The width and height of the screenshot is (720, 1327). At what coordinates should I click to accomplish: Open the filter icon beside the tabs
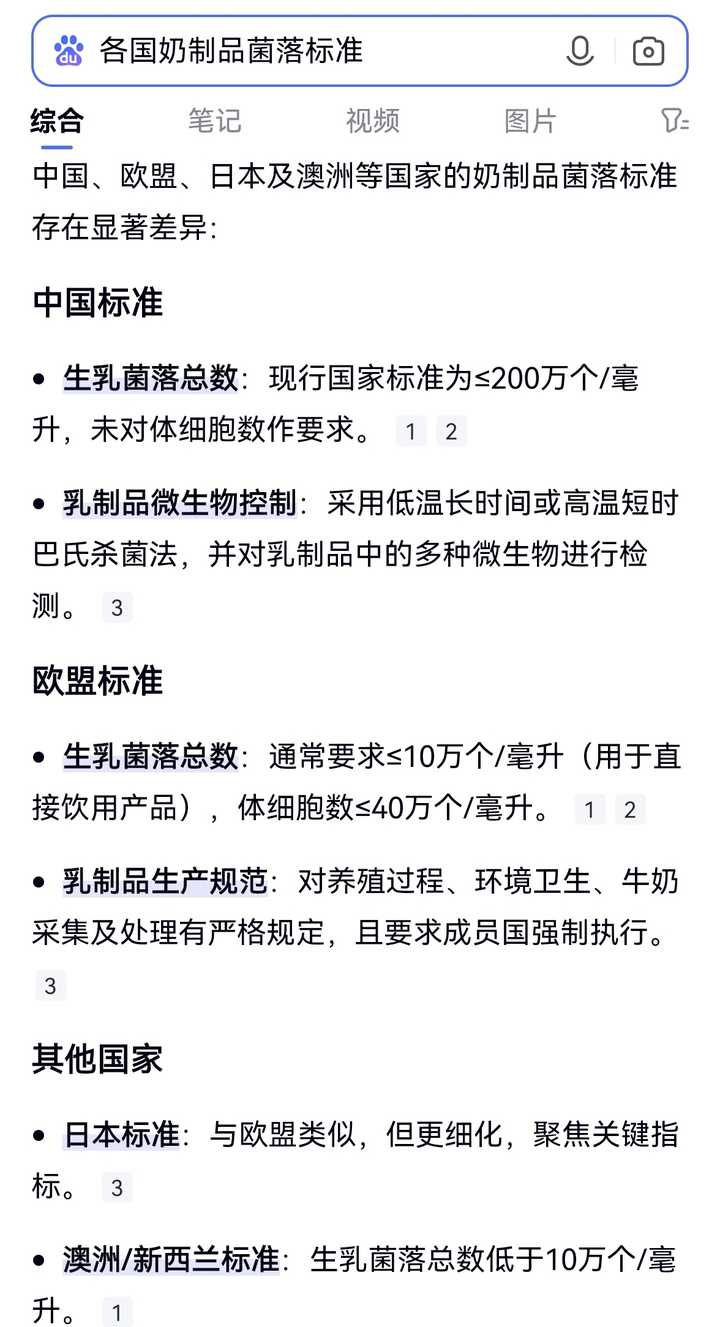coord(676,121)
